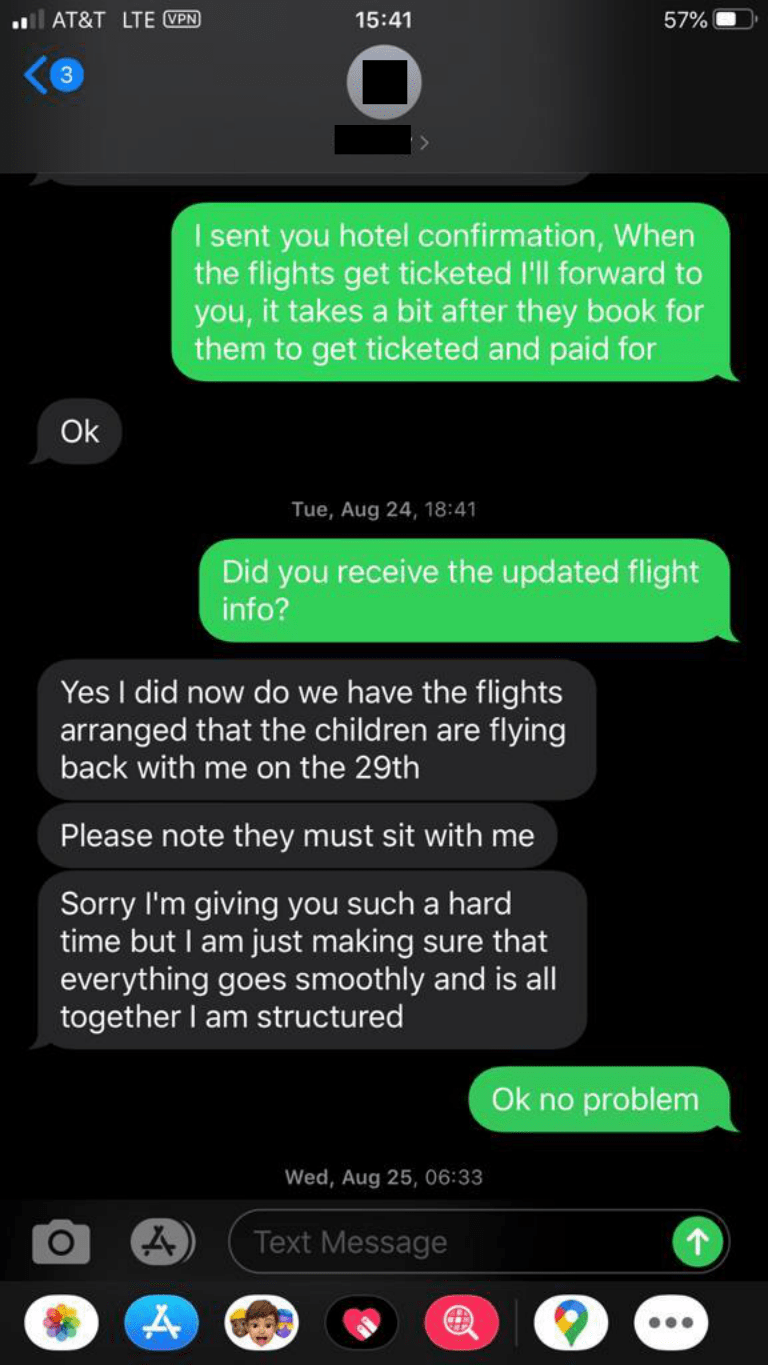
Task: Toggle the App Store apps drawer
Action: 162,1242
